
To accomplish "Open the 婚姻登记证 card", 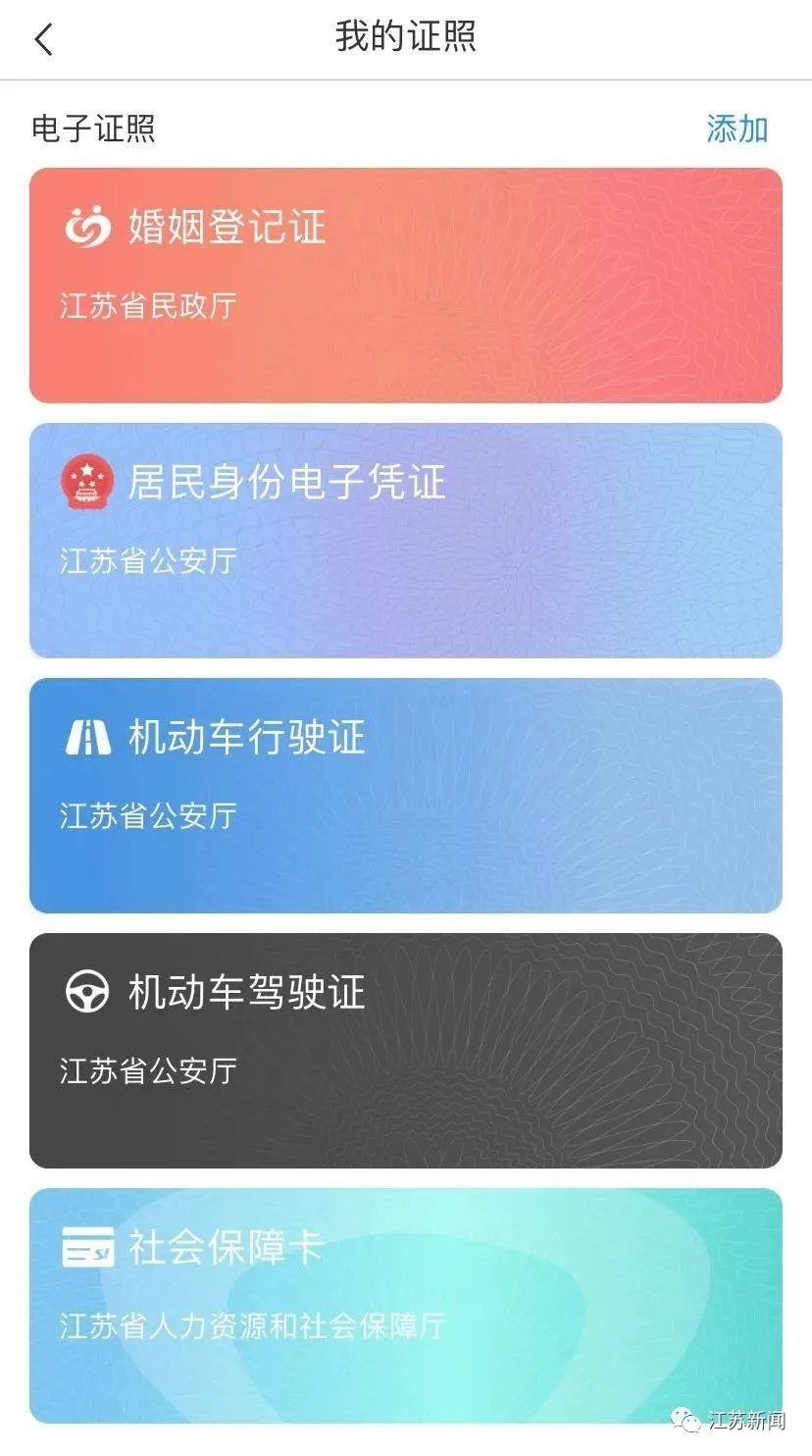I will (x=406, y=285).
